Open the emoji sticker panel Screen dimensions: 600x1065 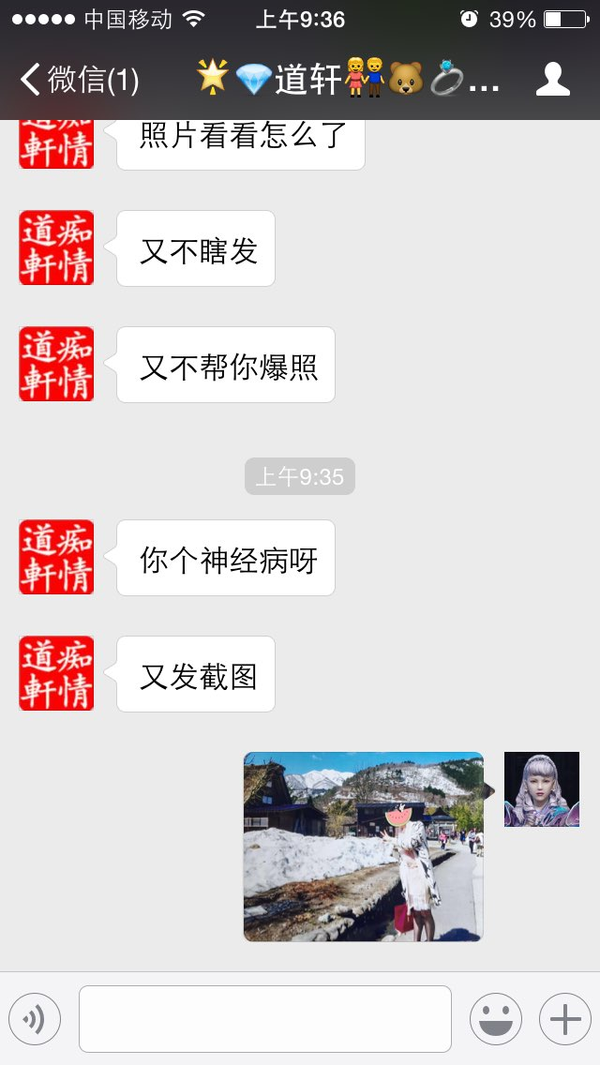click(496, 1019)
